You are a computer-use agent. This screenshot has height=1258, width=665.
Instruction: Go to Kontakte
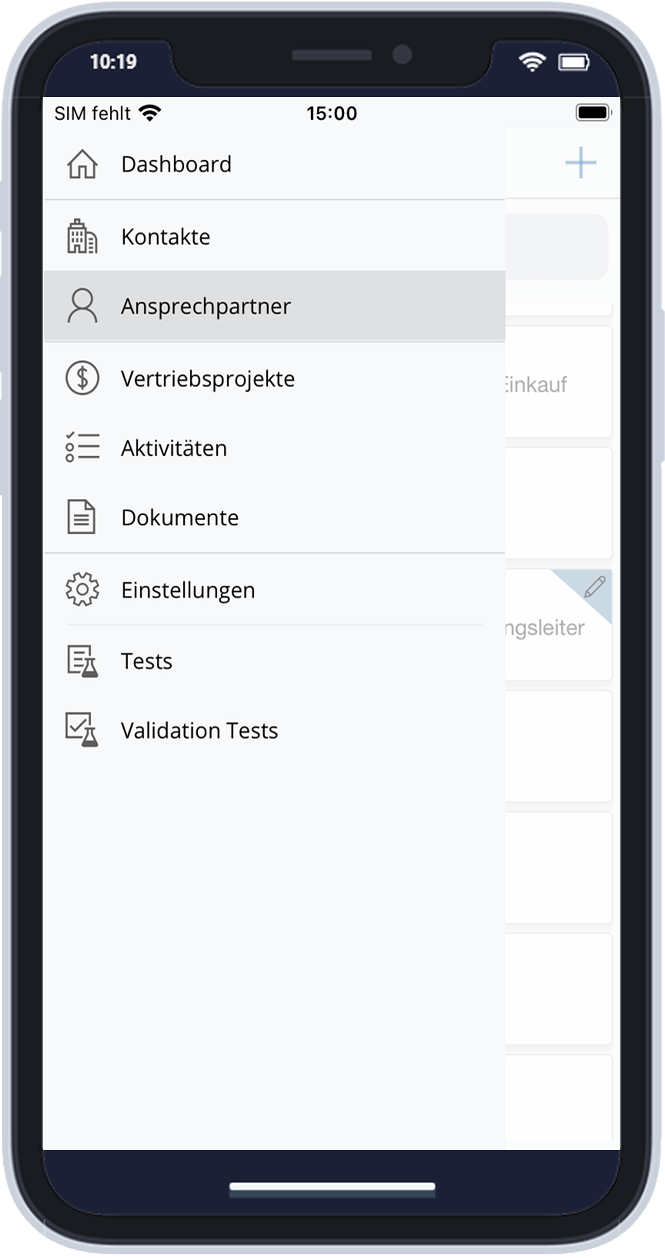274,237
